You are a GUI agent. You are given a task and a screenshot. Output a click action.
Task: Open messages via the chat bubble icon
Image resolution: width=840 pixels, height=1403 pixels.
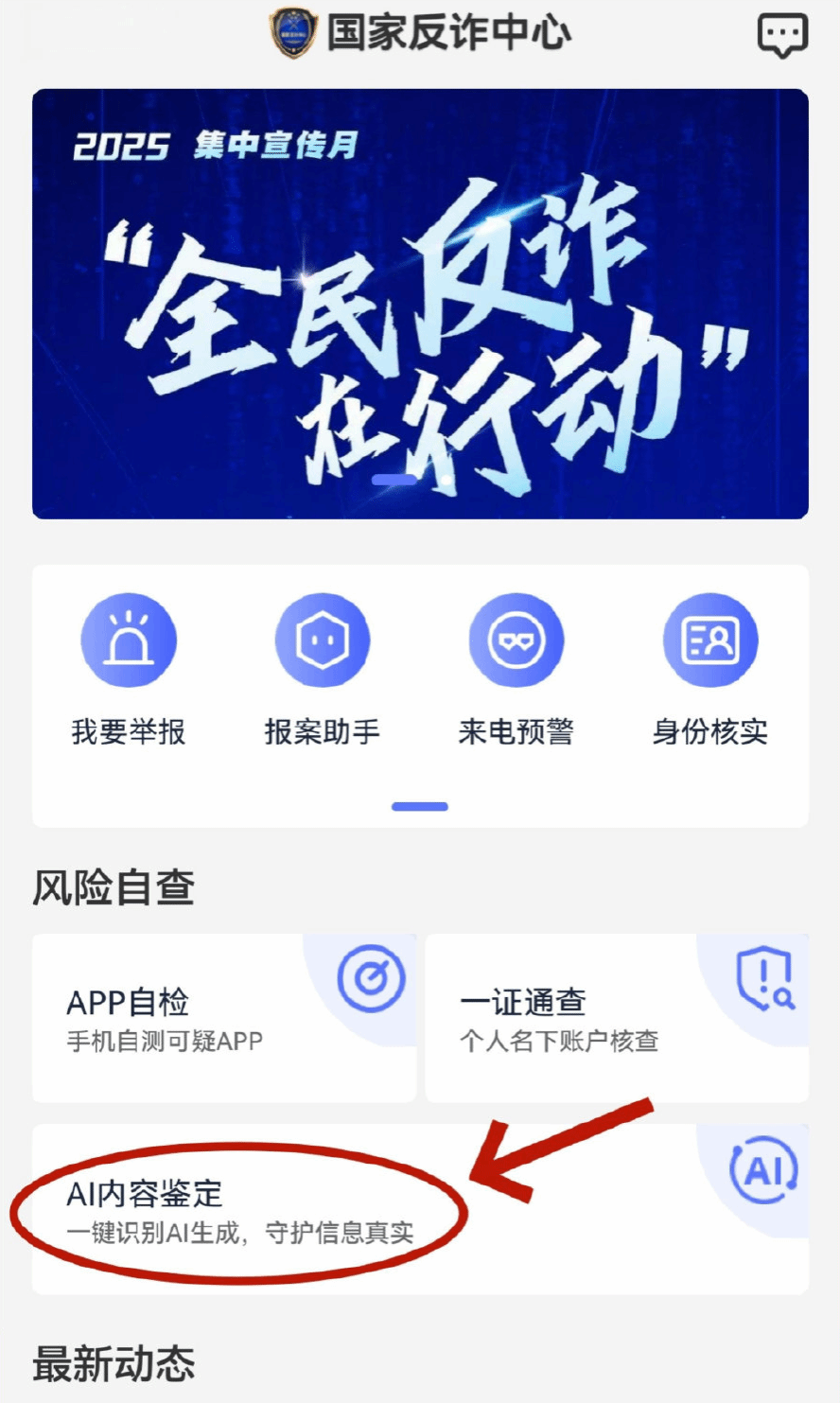pyautogui.click(x=783, y=33)
